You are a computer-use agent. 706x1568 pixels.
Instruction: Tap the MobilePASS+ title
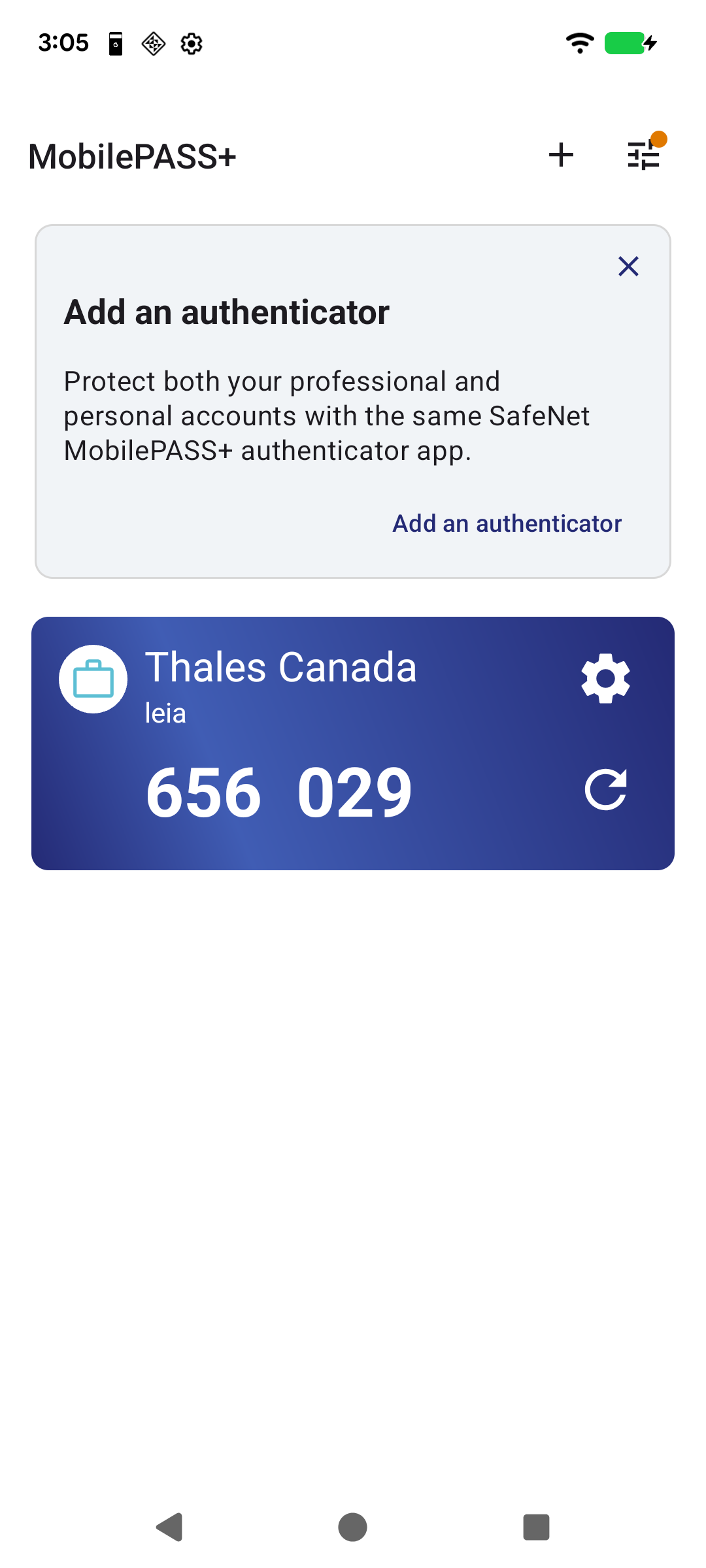click(x=132, y=155)
